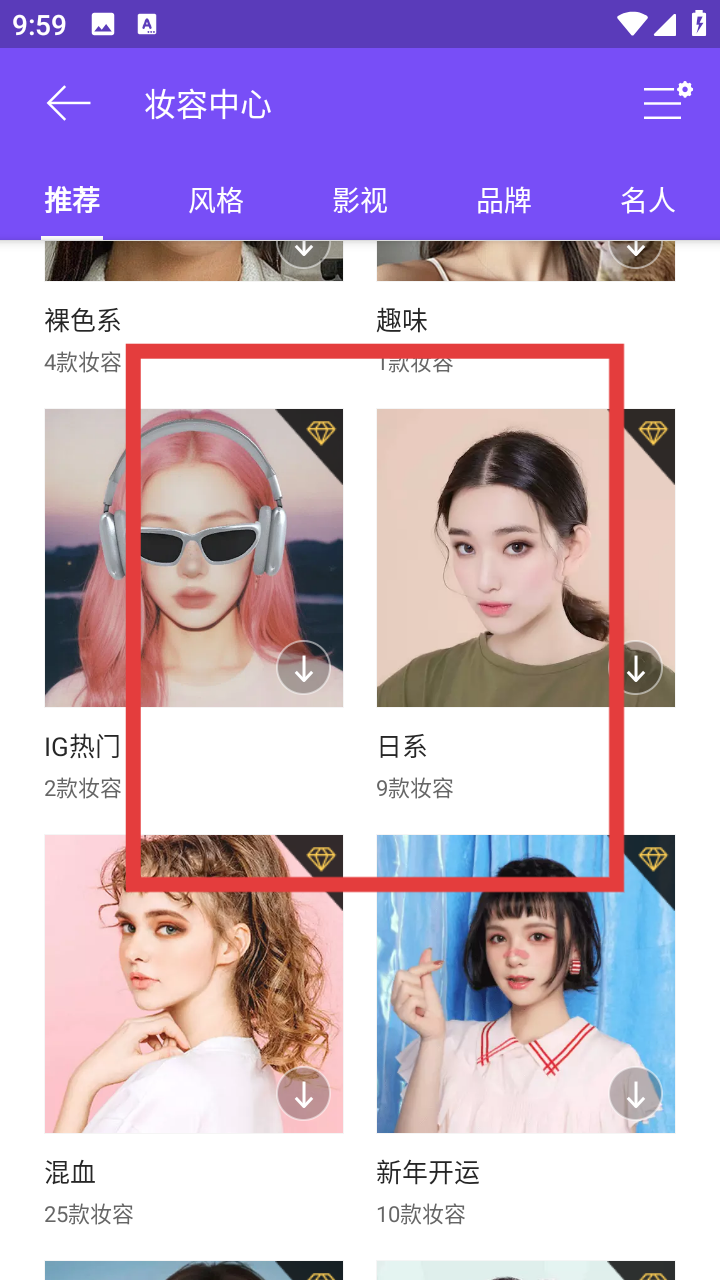720x1280 pixels.
Task: Open the 混血 makeup collection
Action: 193,983
